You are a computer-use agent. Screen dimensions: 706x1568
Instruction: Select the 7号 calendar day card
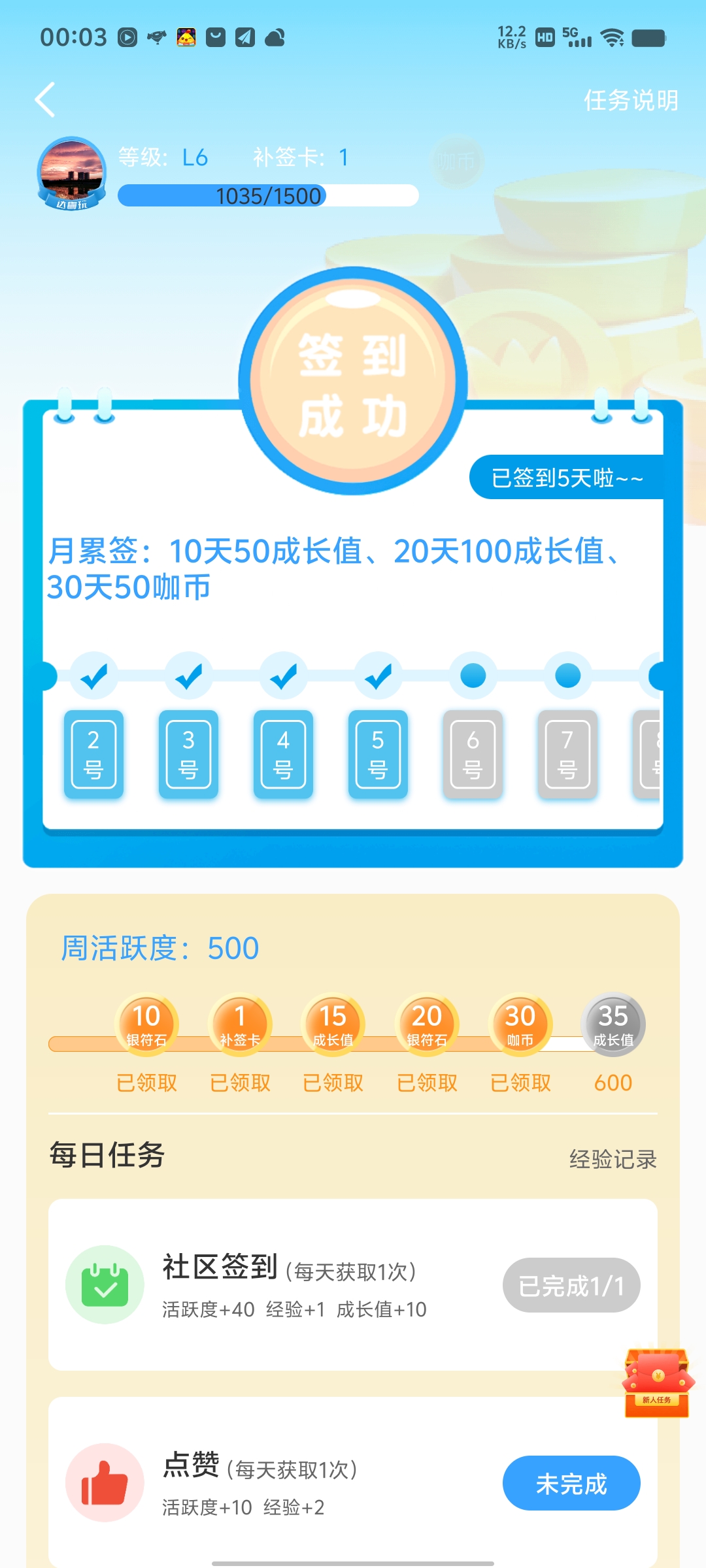(567, 755)
